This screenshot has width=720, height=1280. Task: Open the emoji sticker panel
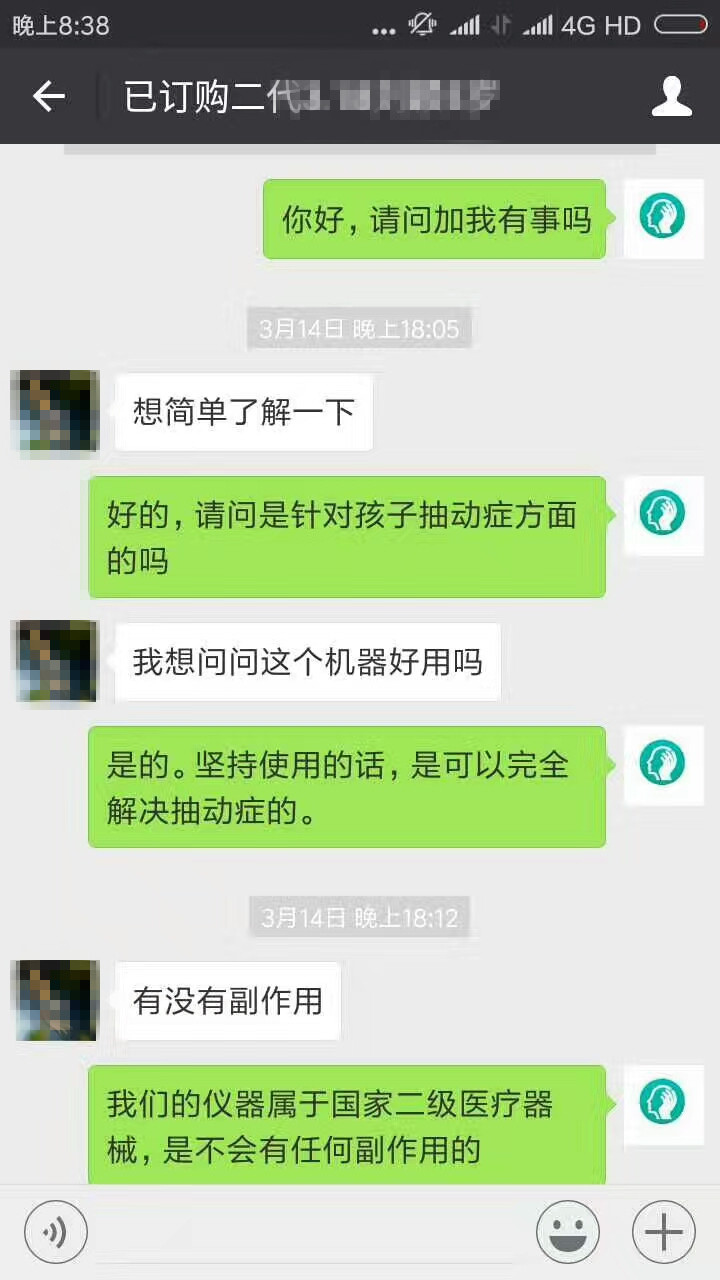point(568,1231)
